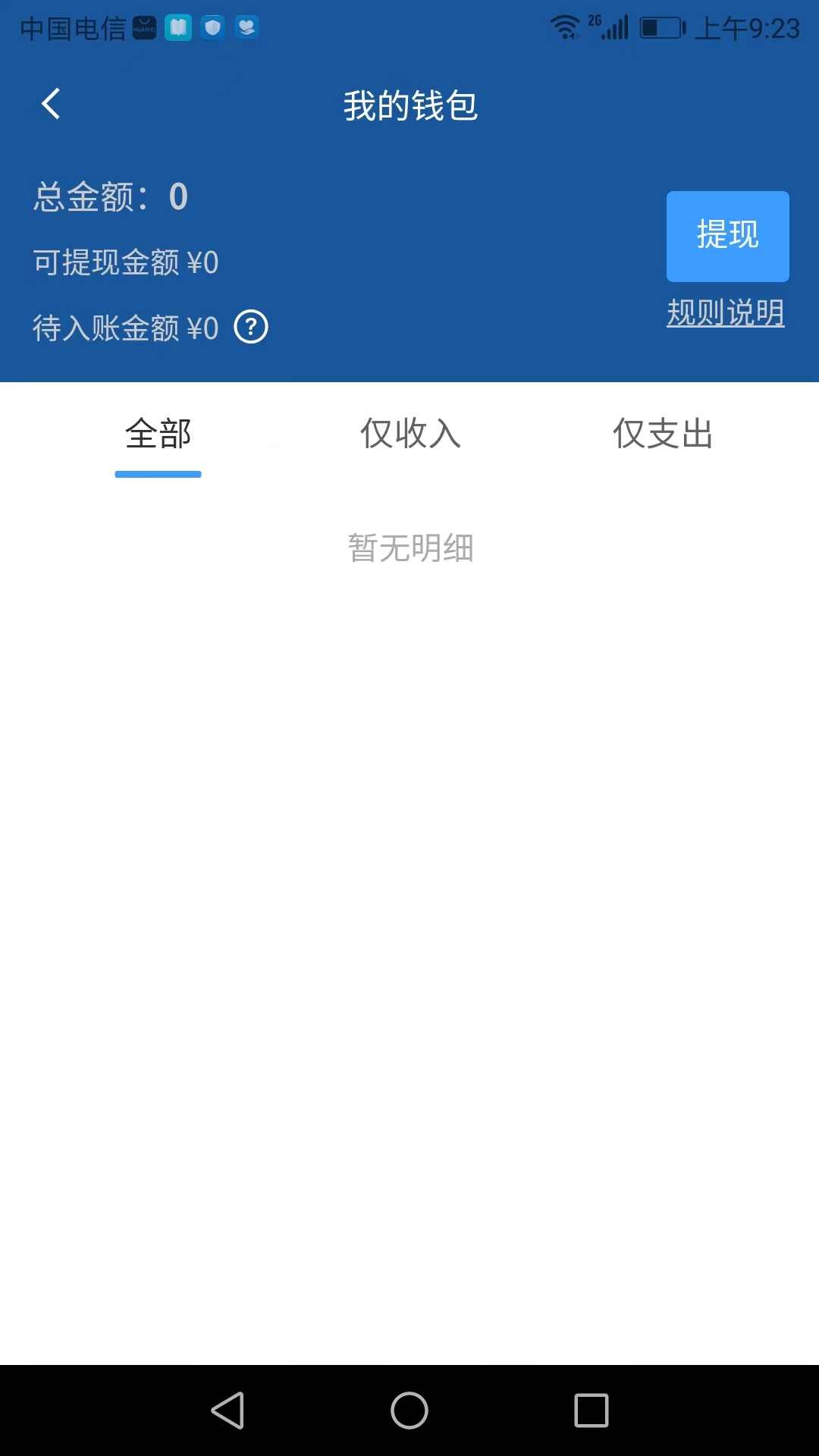Tap the 总金额 amount display

110,197
